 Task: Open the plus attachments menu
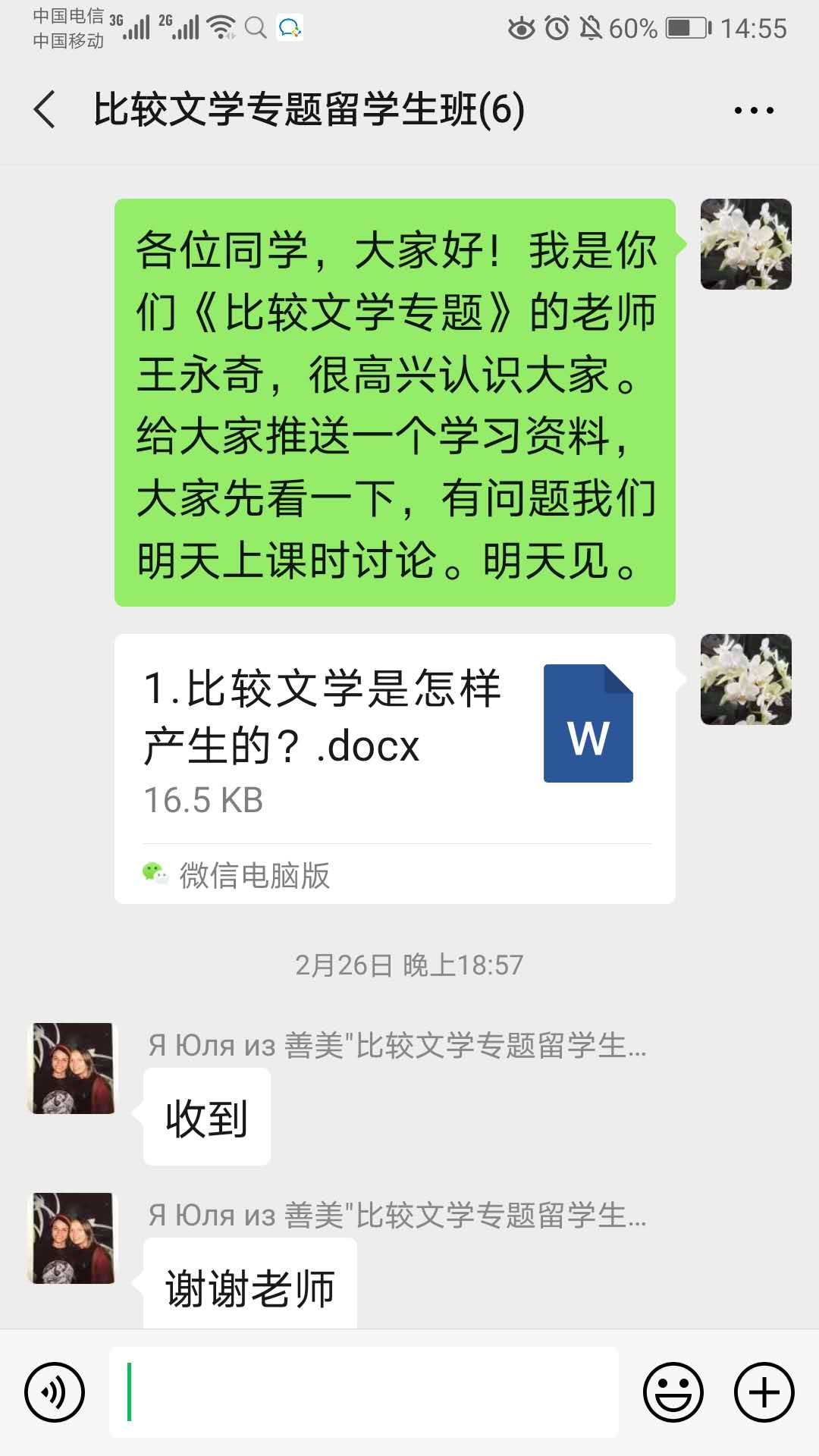764,1392
